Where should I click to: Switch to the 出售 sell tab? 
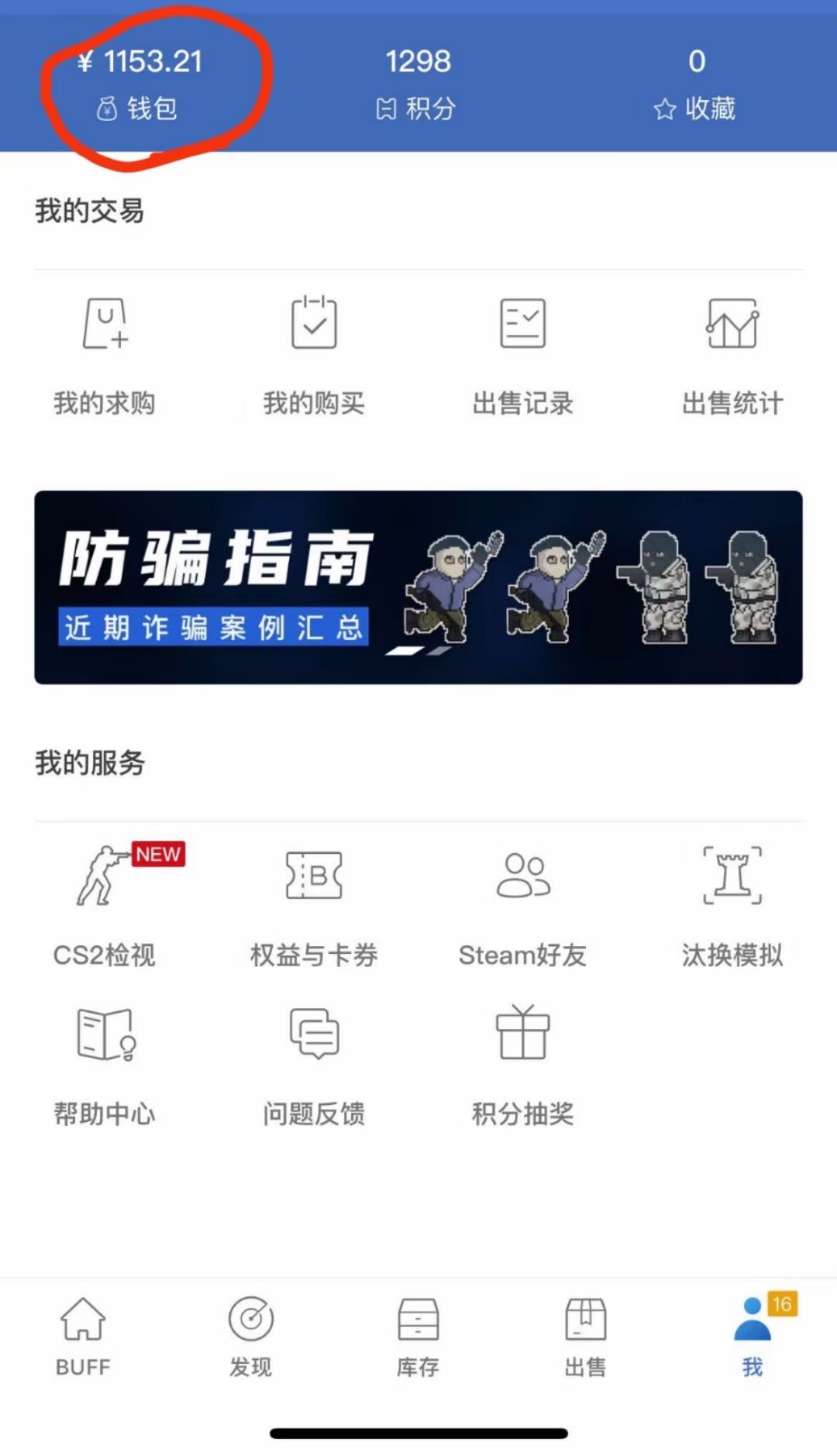(585, 1336)
